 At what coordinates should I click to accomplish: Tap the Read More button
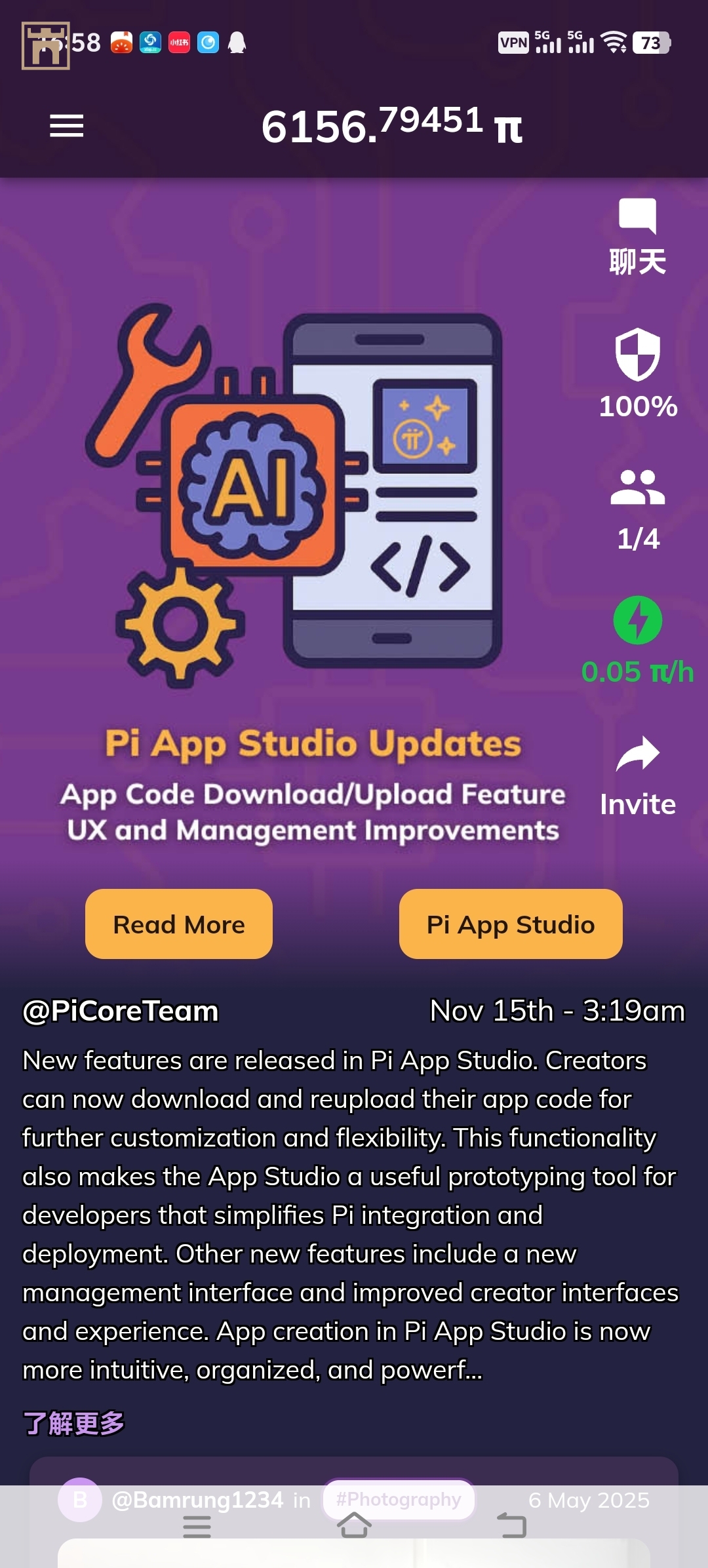[x=179, y=924]
